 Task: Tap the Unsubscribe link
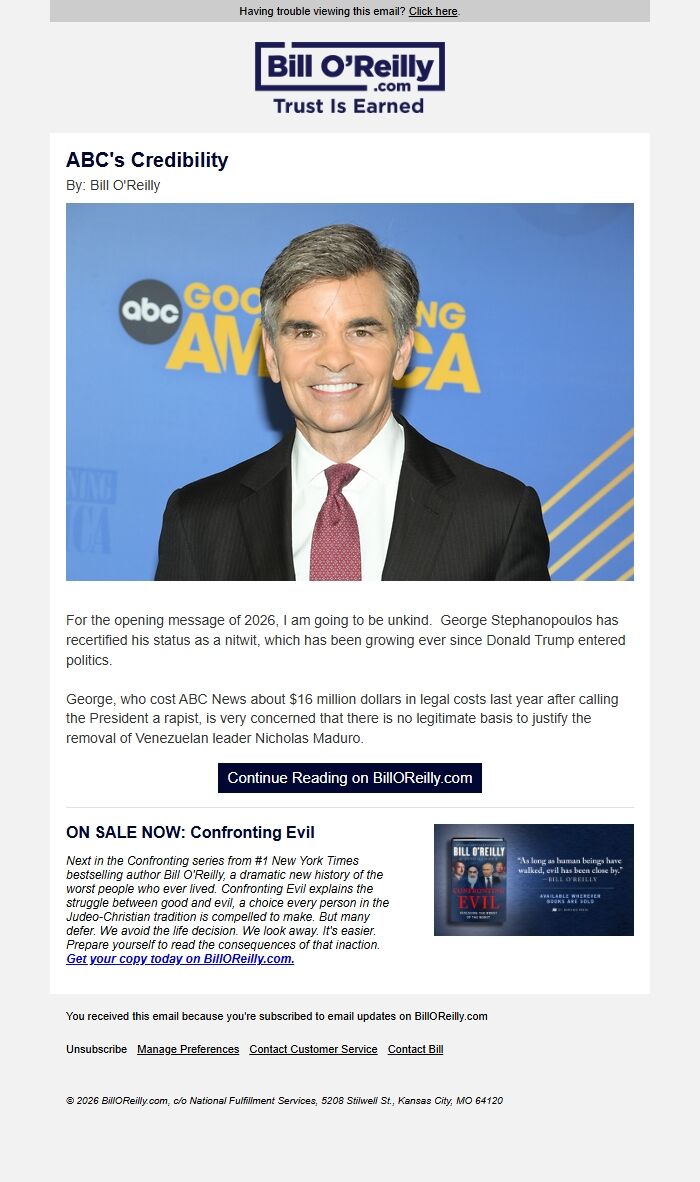pyautogui.click(x=96, y=1049)
